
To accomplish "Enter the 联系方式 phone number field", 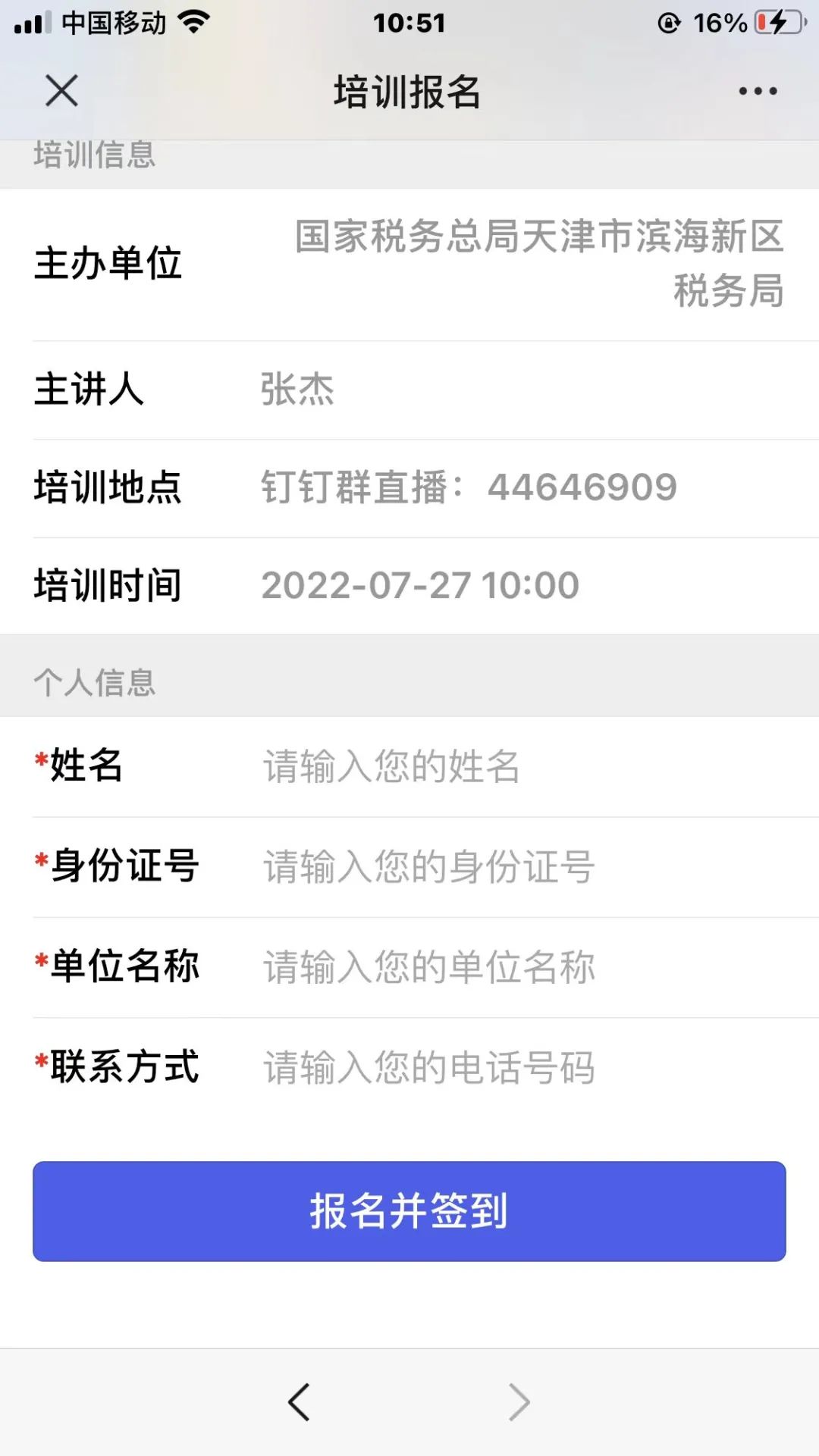I will [x=523, y=1066].
